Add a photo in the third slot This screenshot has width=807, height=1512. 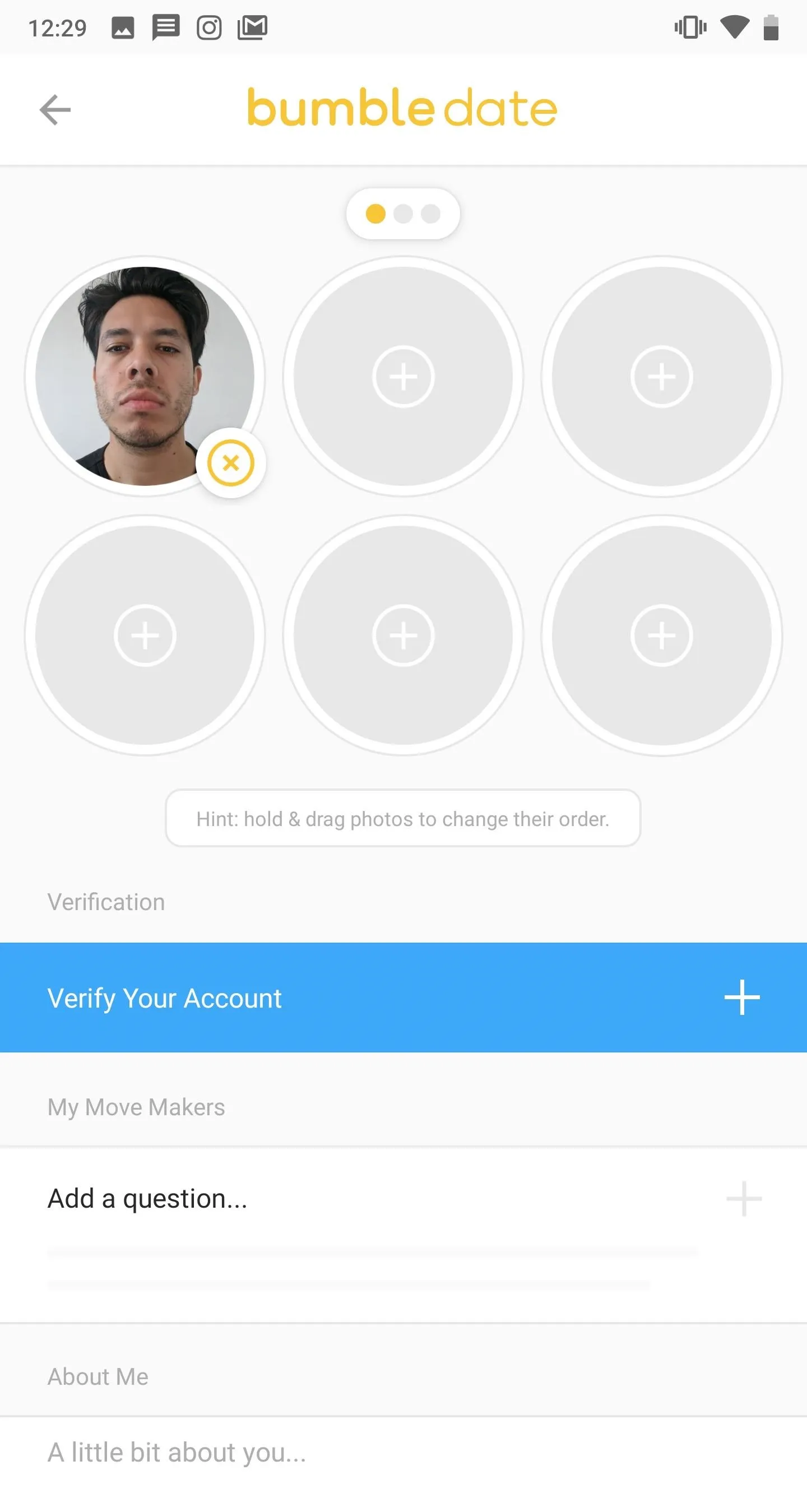[661, 376]
